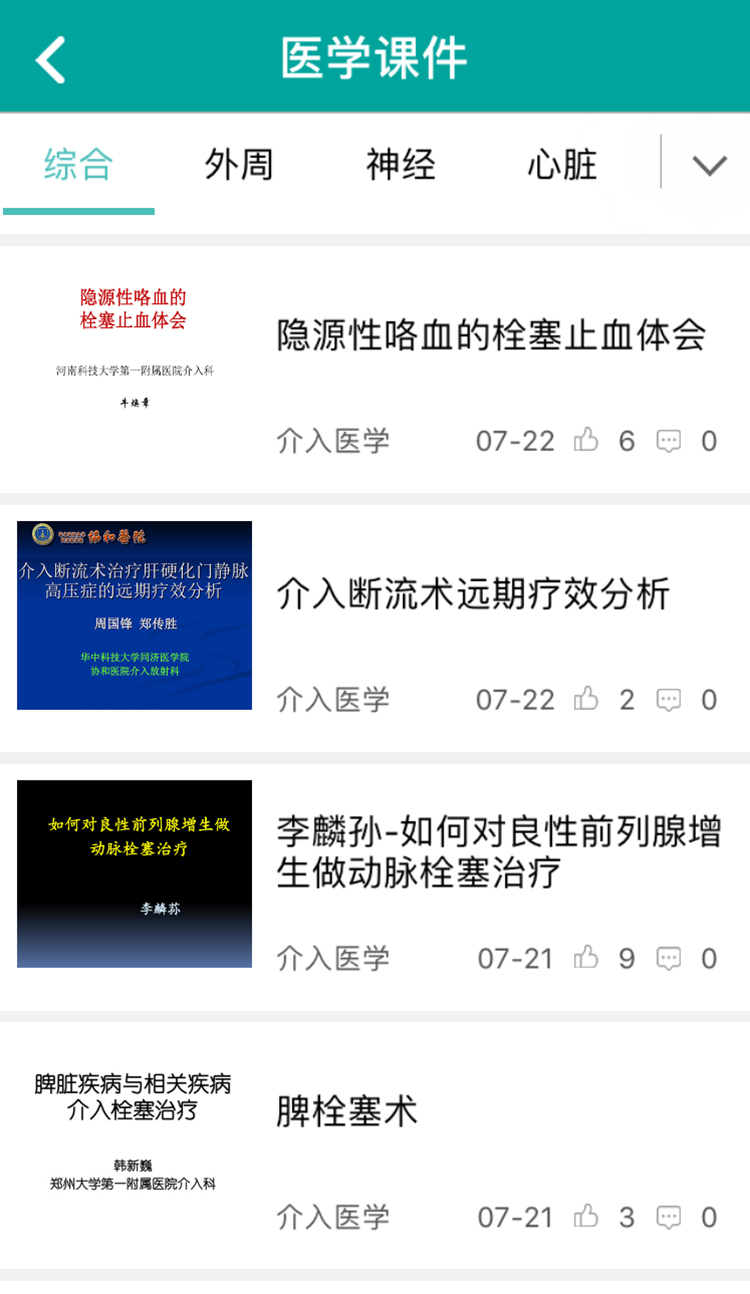Open comments on 脾栓塞术

click(x=668, y=1217)
